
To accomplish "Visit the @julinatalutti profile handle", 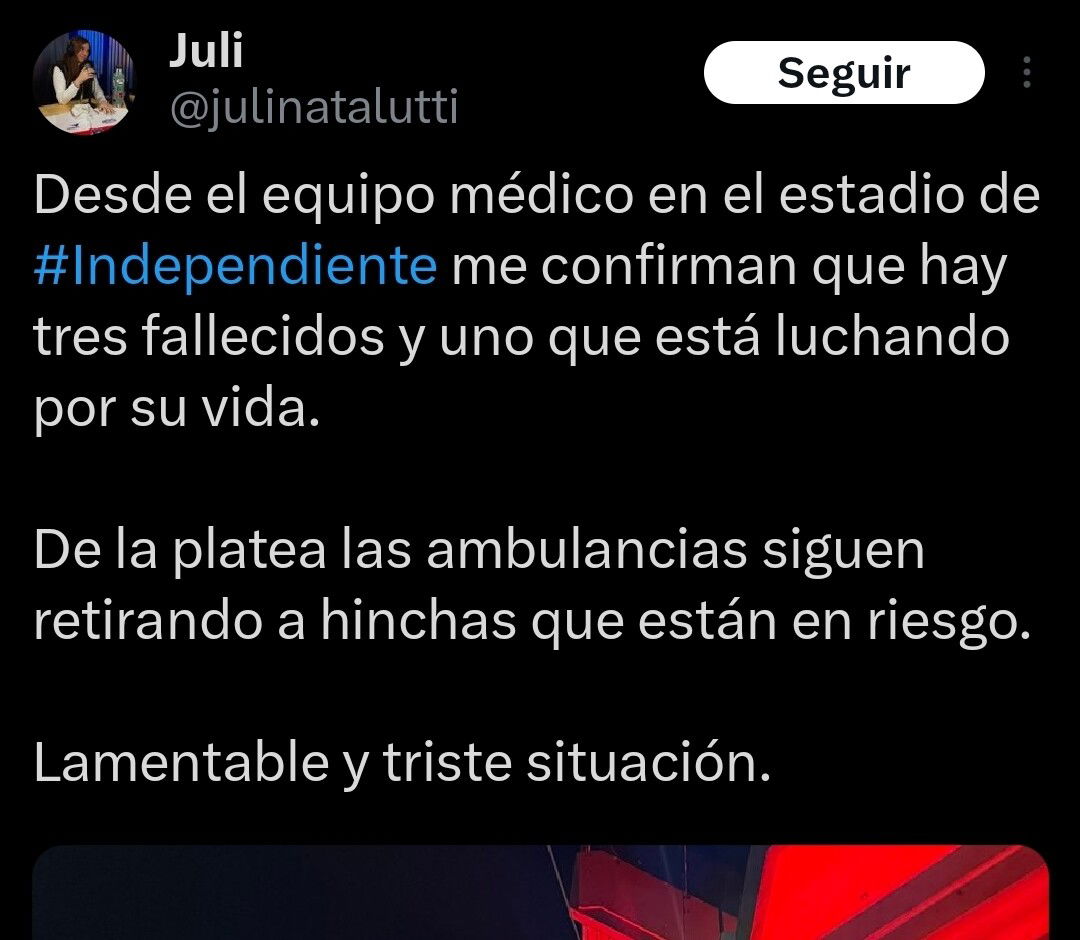I will click(x=313, y=107).
